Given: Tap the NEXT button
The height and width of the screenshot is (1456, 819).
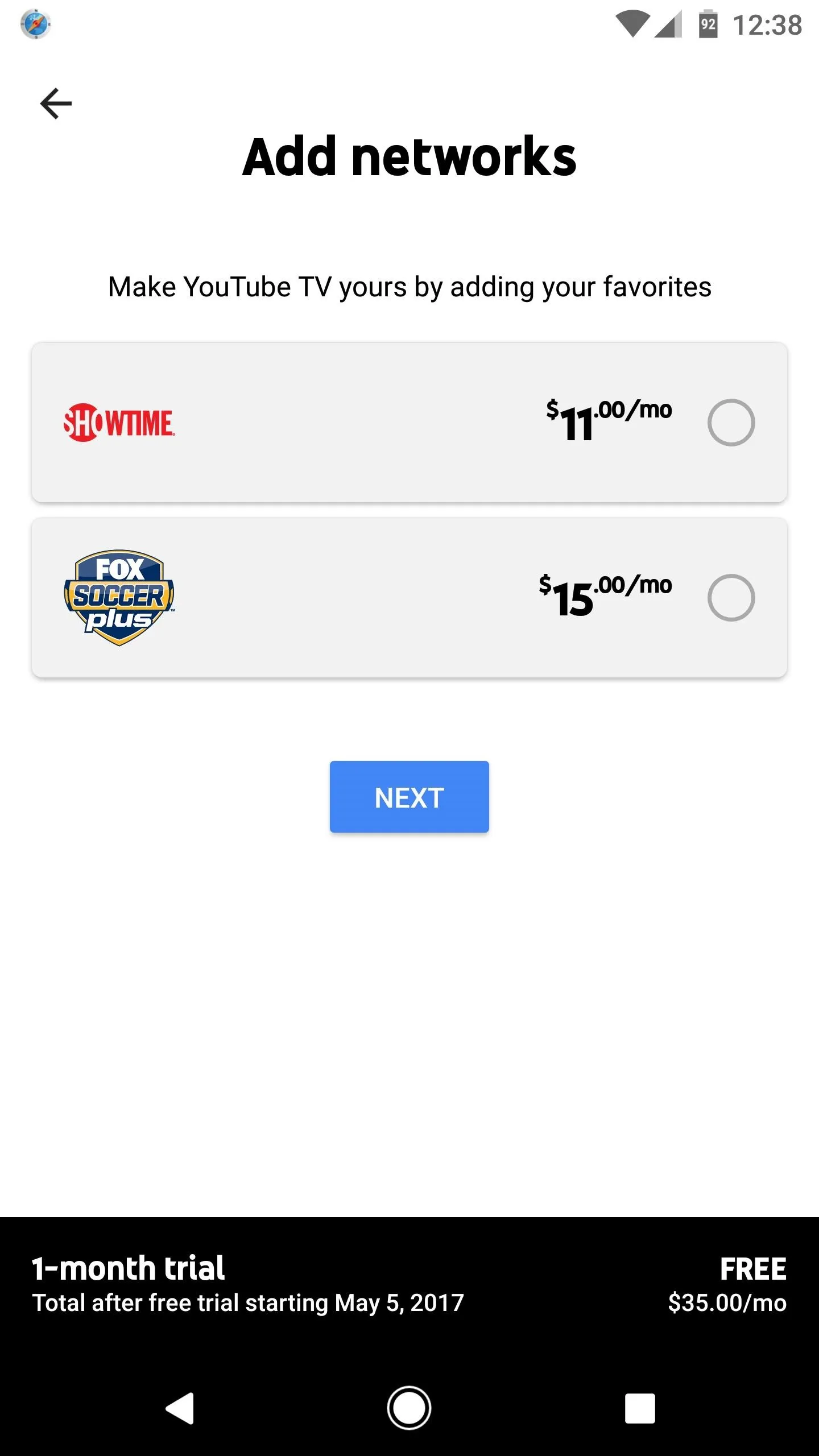Looking at the screenshot, I should tap(409, 797).
